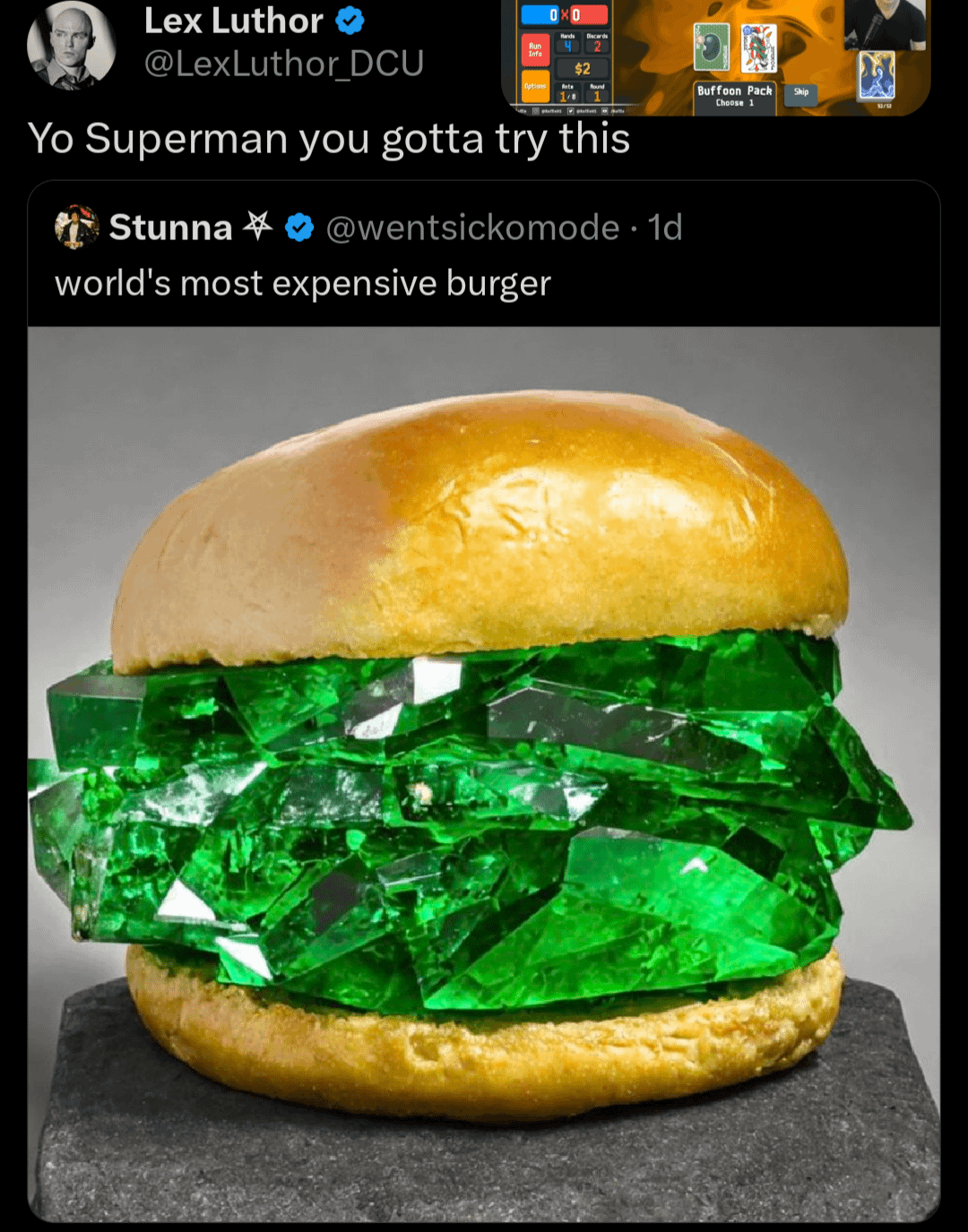The width and height of the screenshot is (968, 1232).
Task: View the emerald burger photo fullscreen
Action: pos(484,771)
